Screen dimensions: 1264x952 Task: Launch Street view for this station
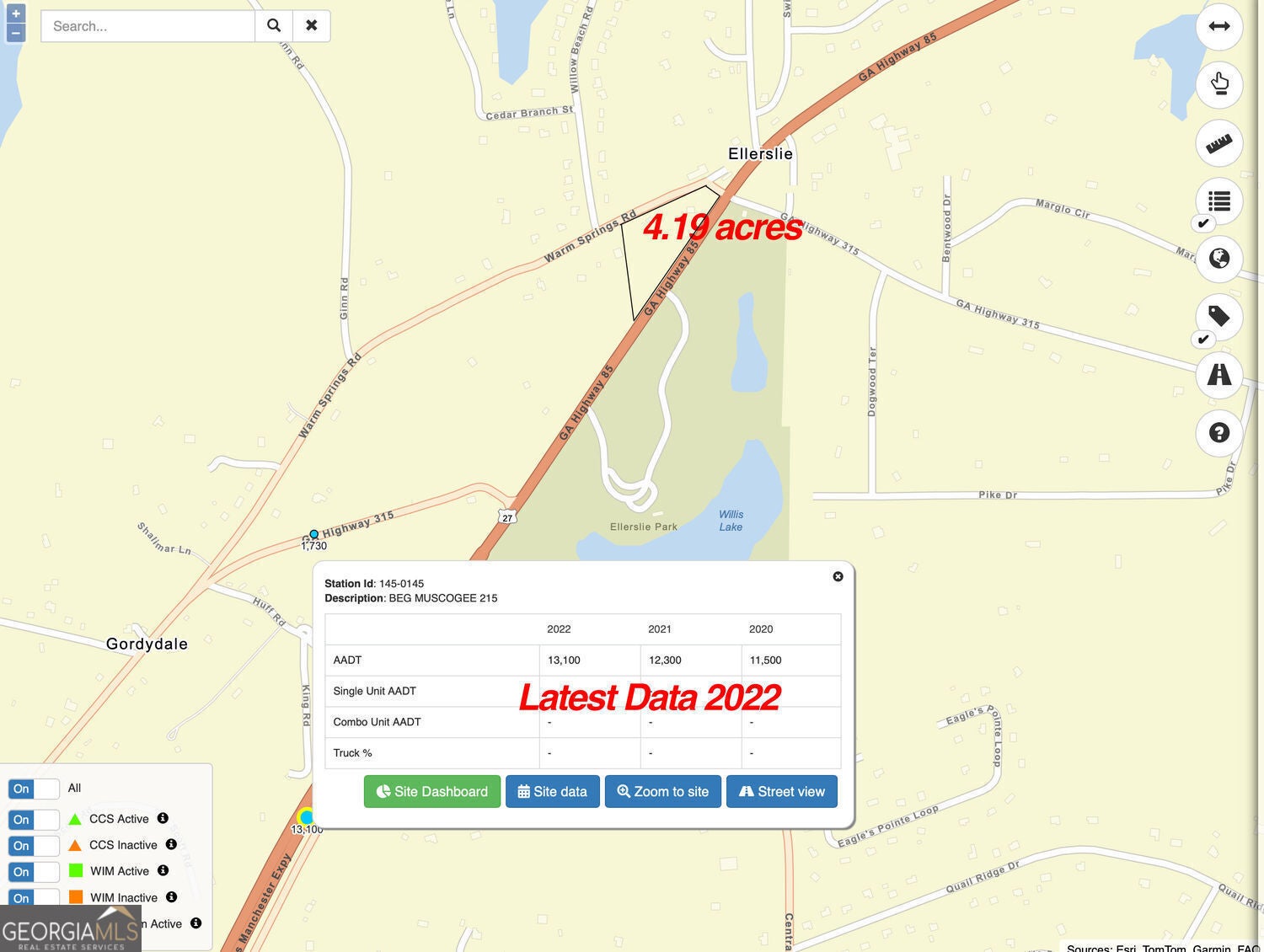[781, 791]
